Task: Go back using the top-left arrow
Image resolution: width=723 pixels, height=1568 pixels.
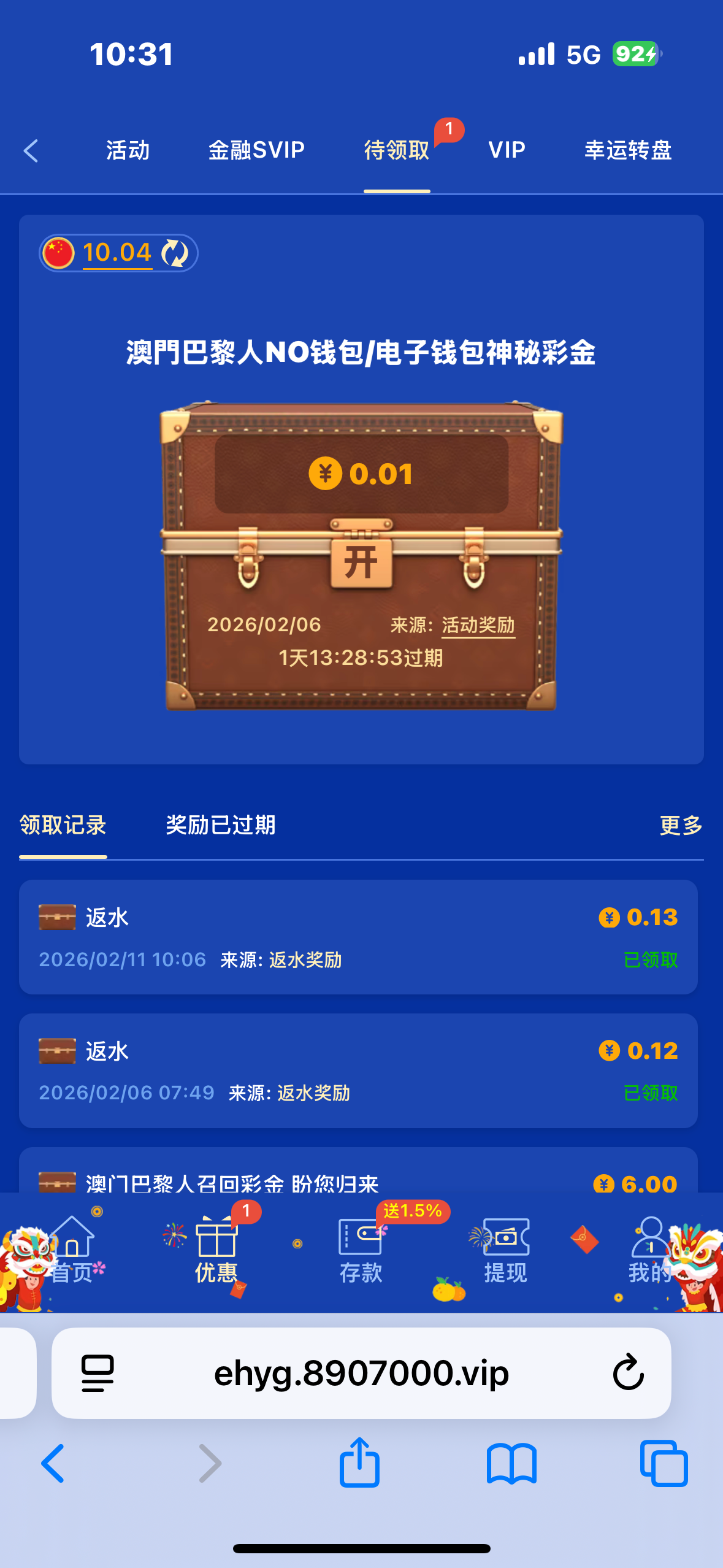Action: tap(31, 151)
